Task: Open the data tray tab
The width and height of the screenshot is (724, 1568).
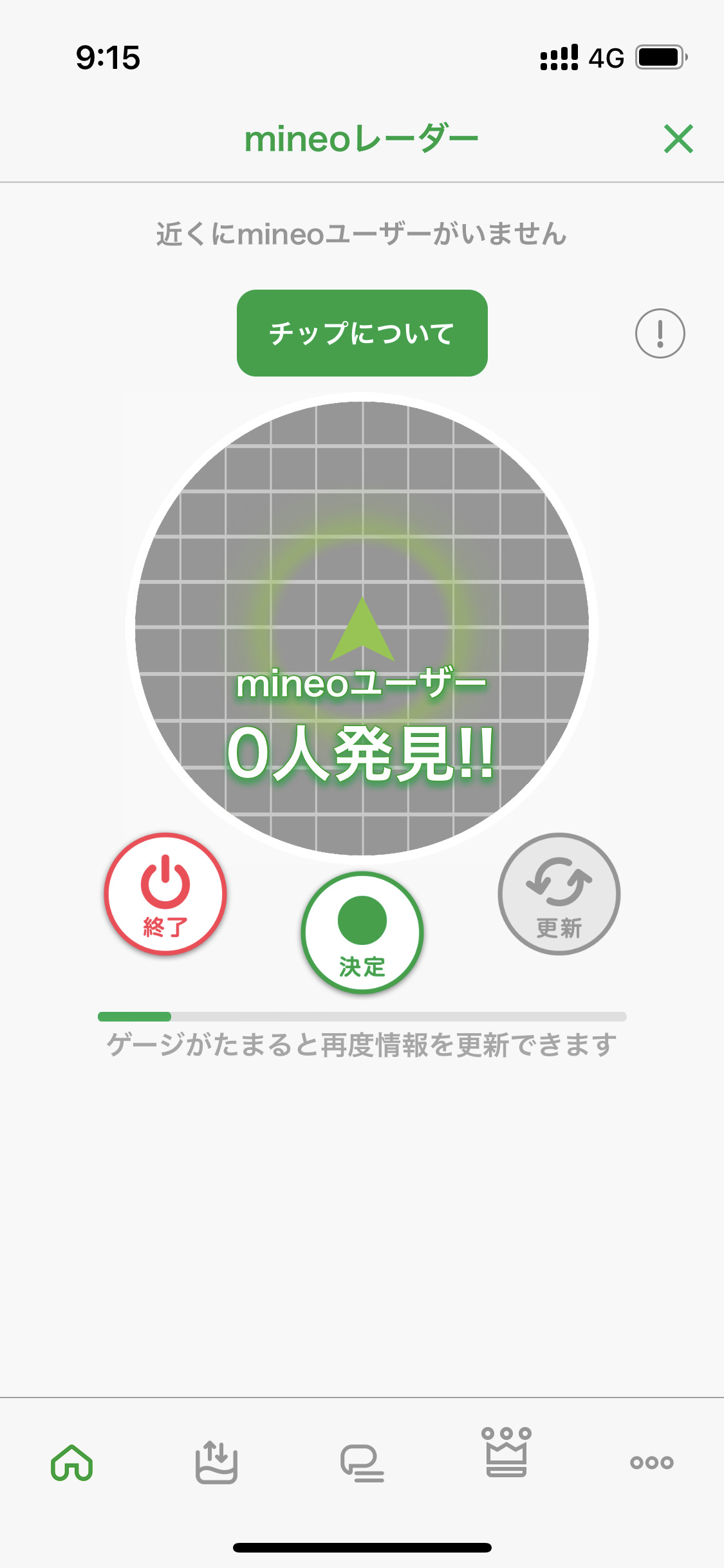Action: 216,1462
